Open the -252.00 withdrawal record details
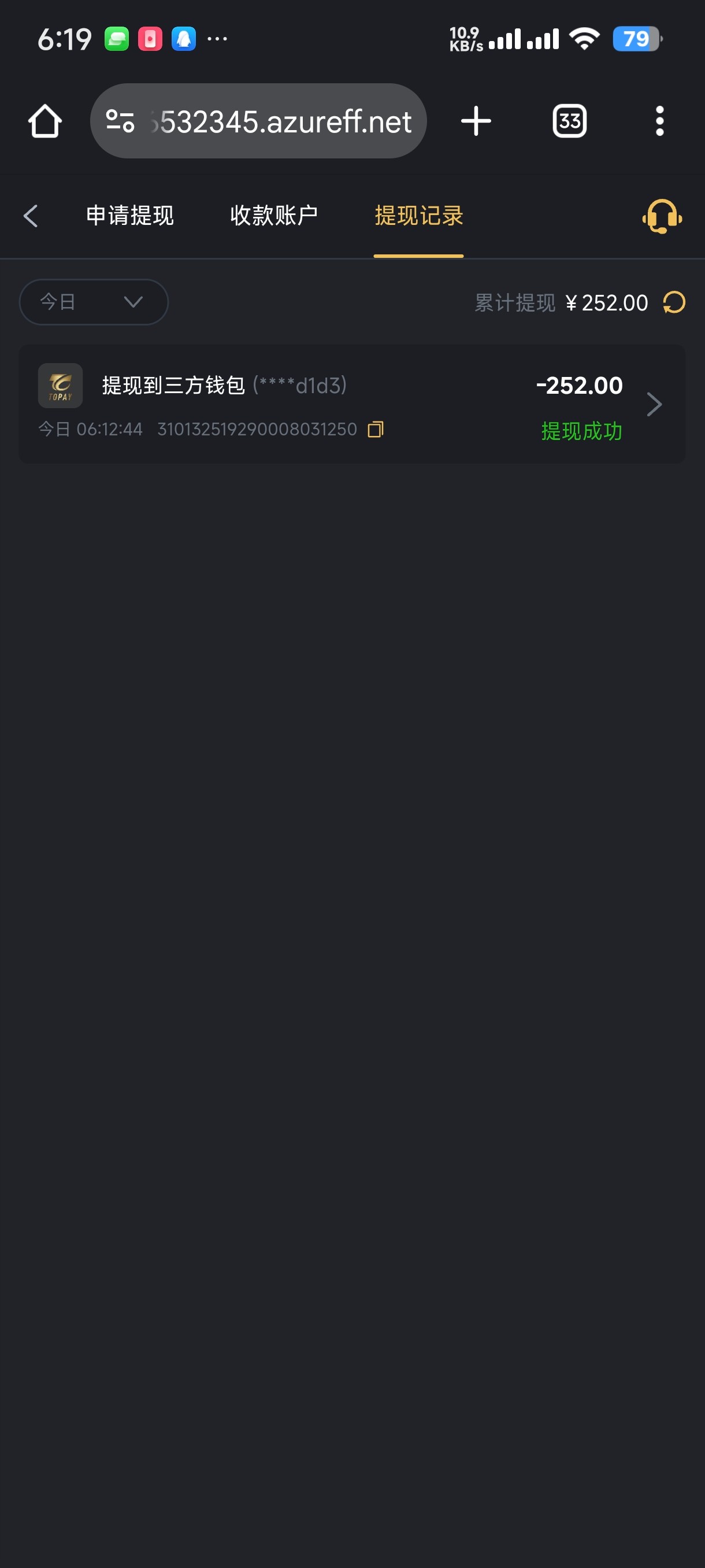The image size is (705, 1568). tap(654, 404)
